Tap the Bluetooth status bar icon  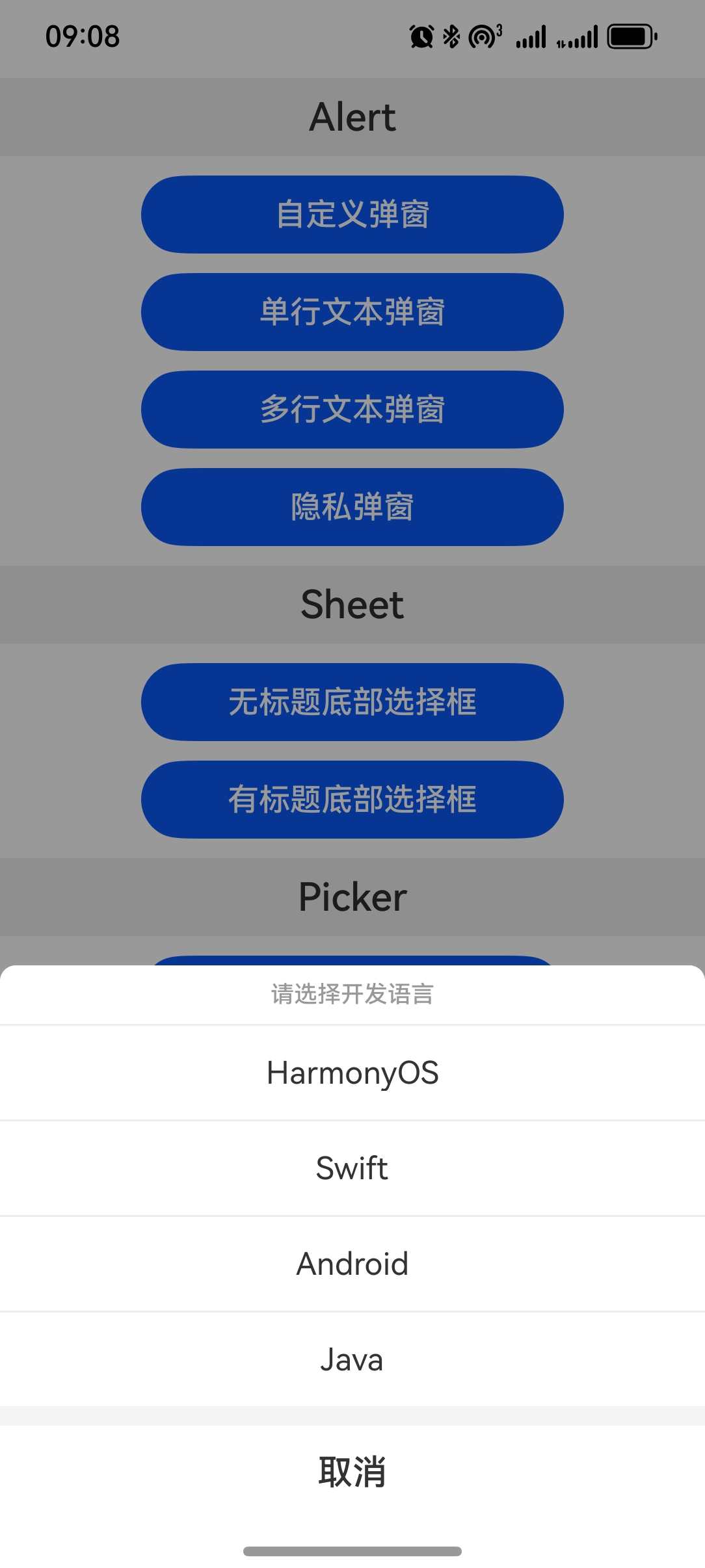coord(450,37)
